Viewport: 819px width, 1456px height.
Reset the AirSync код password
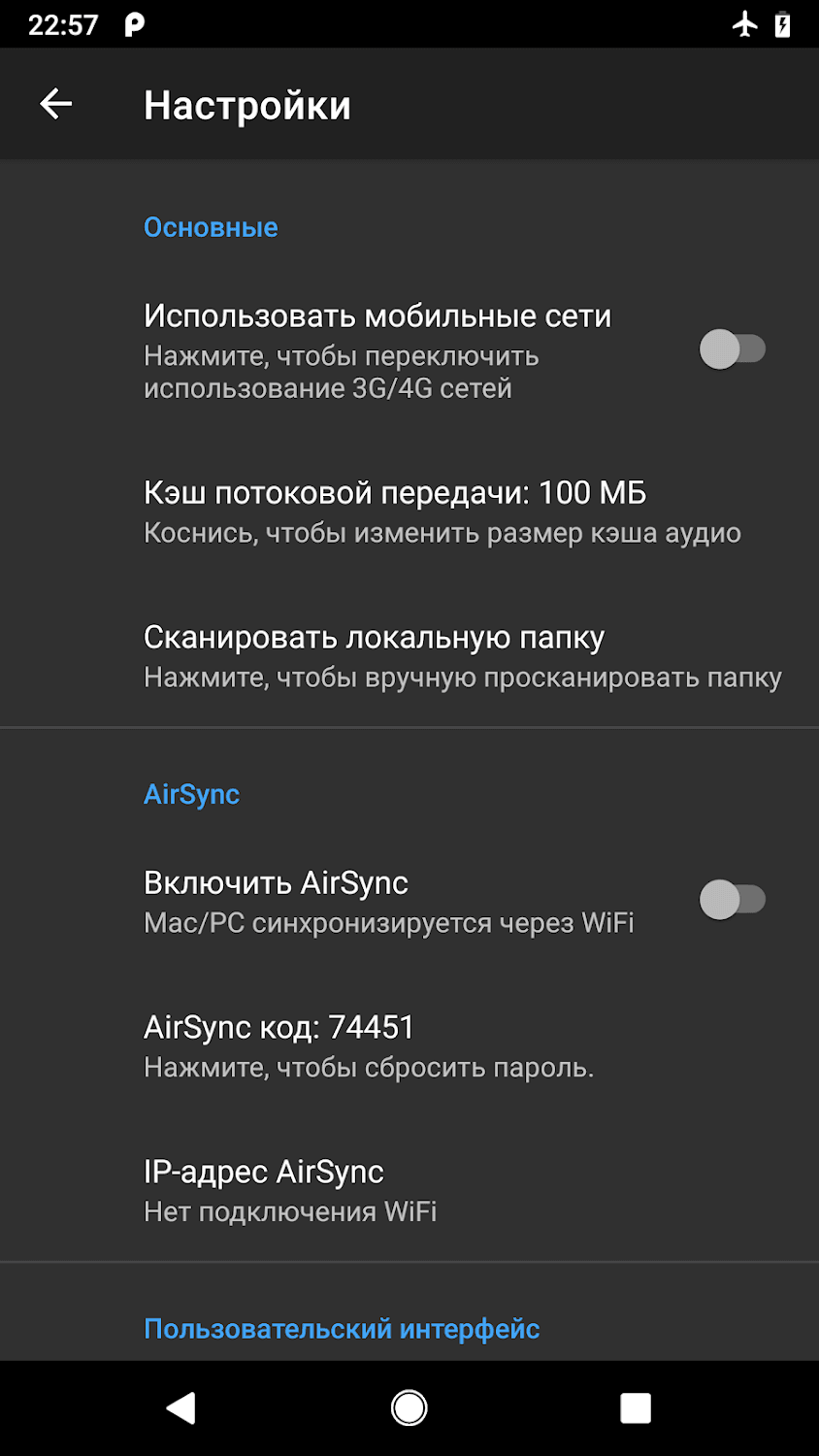click(369, 1045)
